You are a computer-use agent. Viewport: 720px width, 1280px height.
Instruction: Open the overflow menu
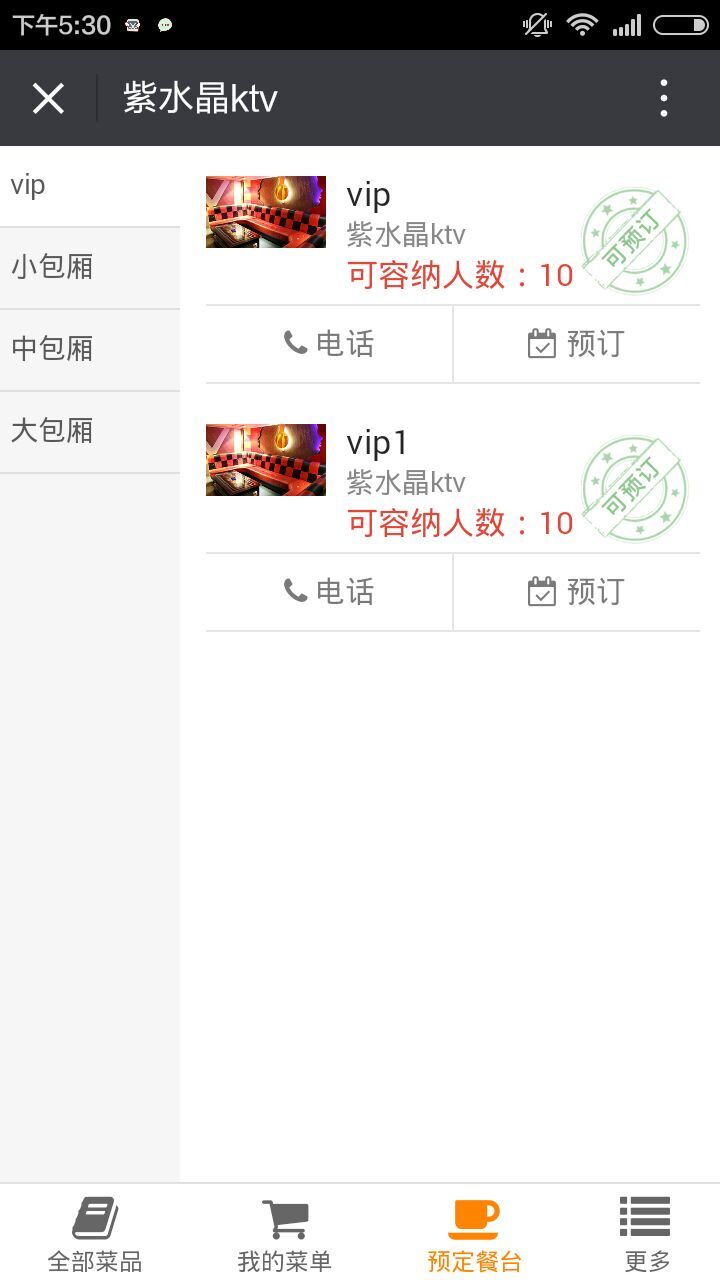tap(663, 98)
